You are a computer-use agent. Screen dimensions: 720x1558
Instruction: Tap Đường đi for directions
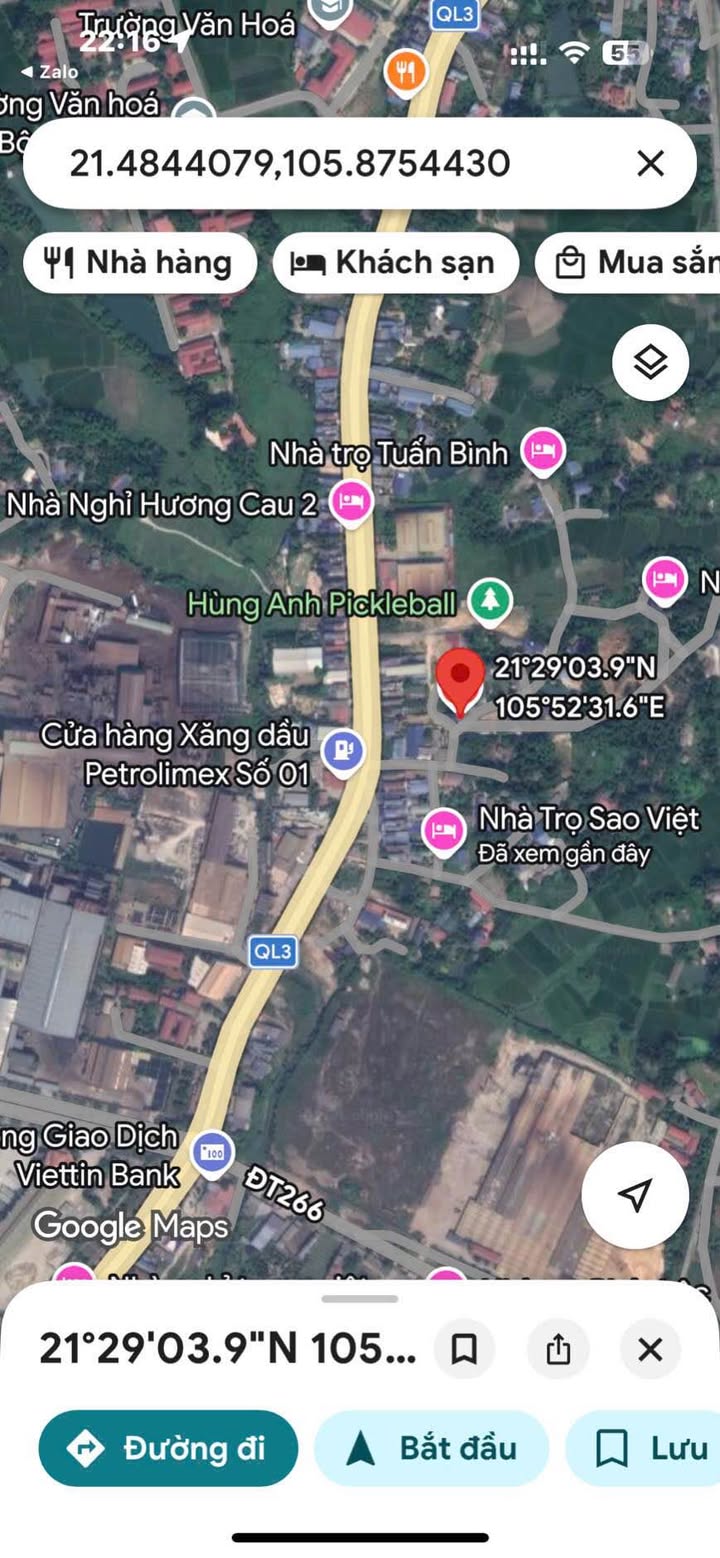click(168, 1448)
